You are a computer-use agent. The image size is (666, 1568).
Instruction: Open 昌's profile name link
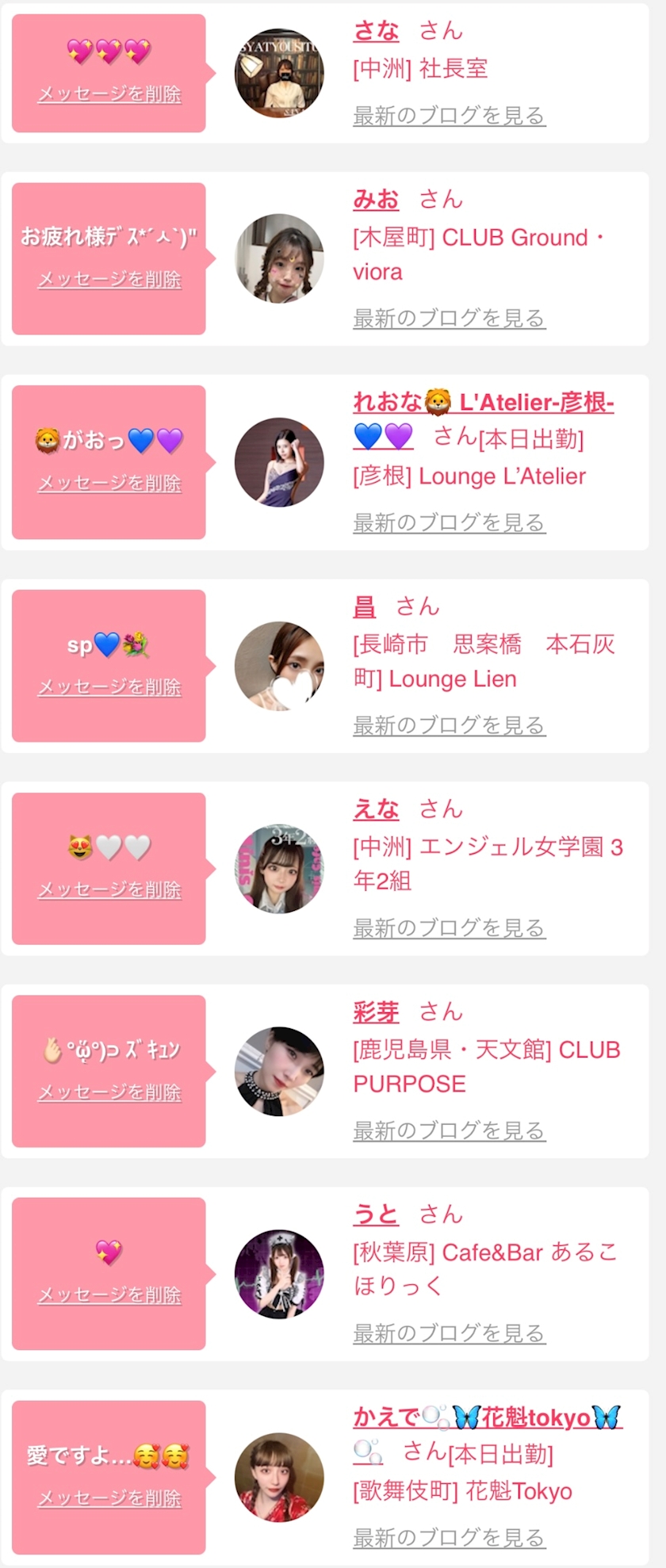point(364,607)
